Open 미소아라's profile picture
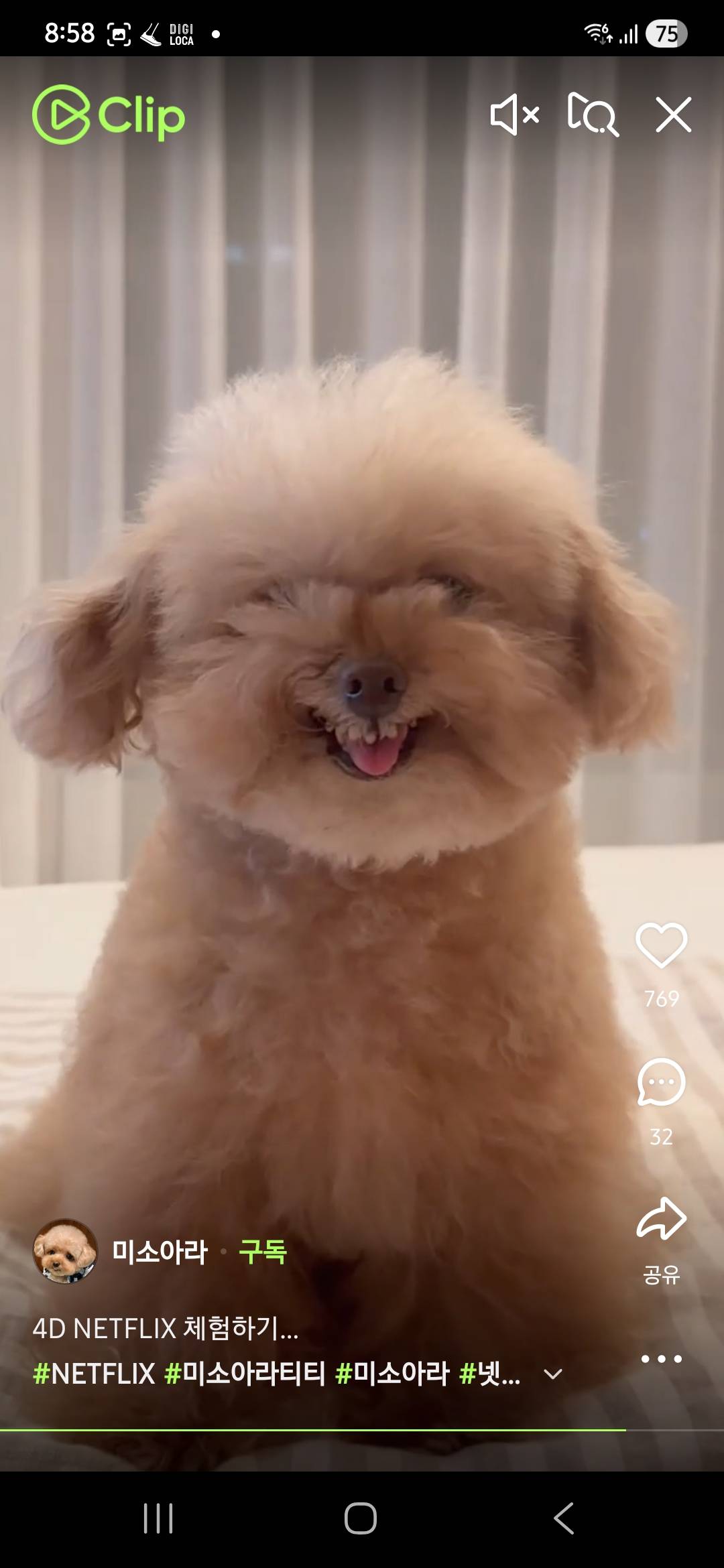Image resolution: width=724 pixels, height=1568 pixels. click(x=65, y=1251)
